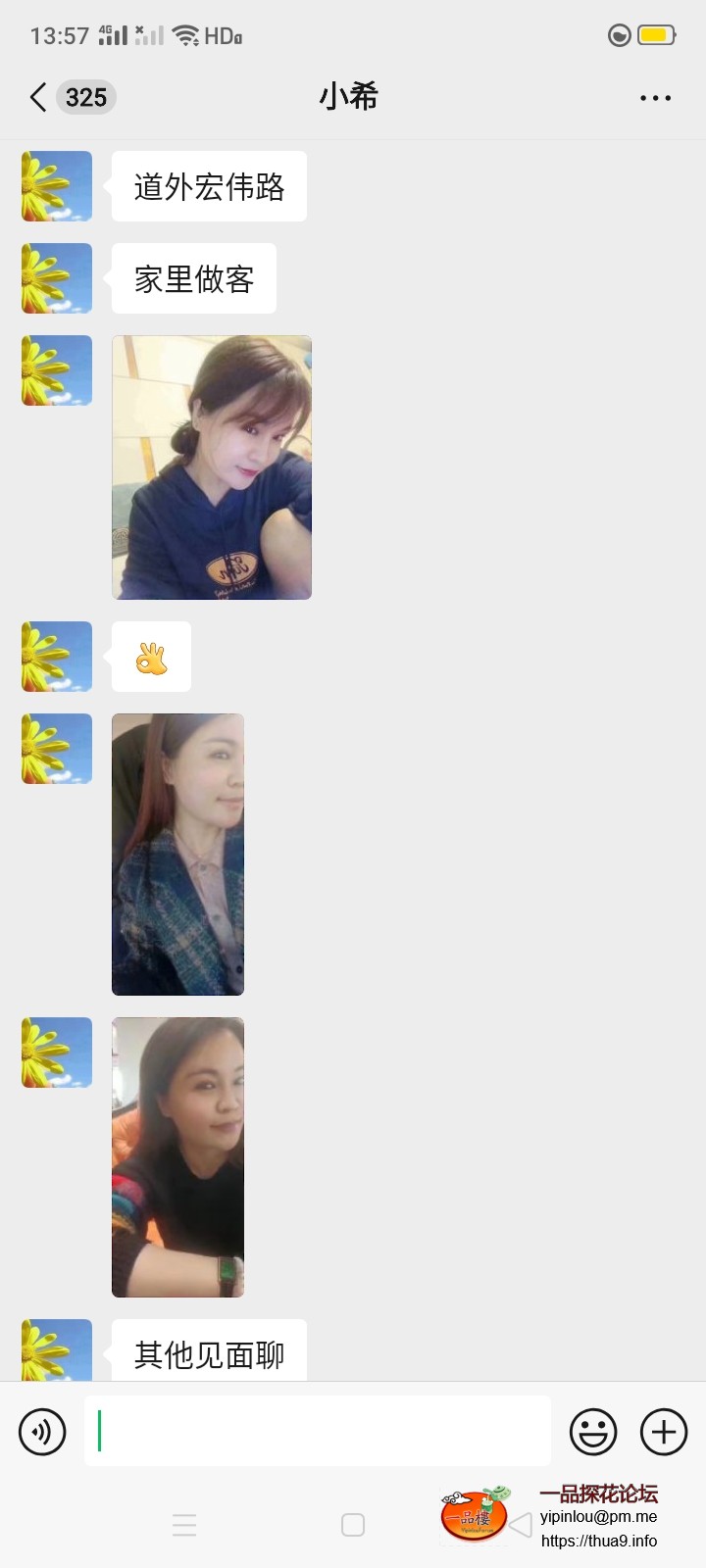Go back to the chat list
This screenshot has width=706, height=1568.
tap(39, 97)
